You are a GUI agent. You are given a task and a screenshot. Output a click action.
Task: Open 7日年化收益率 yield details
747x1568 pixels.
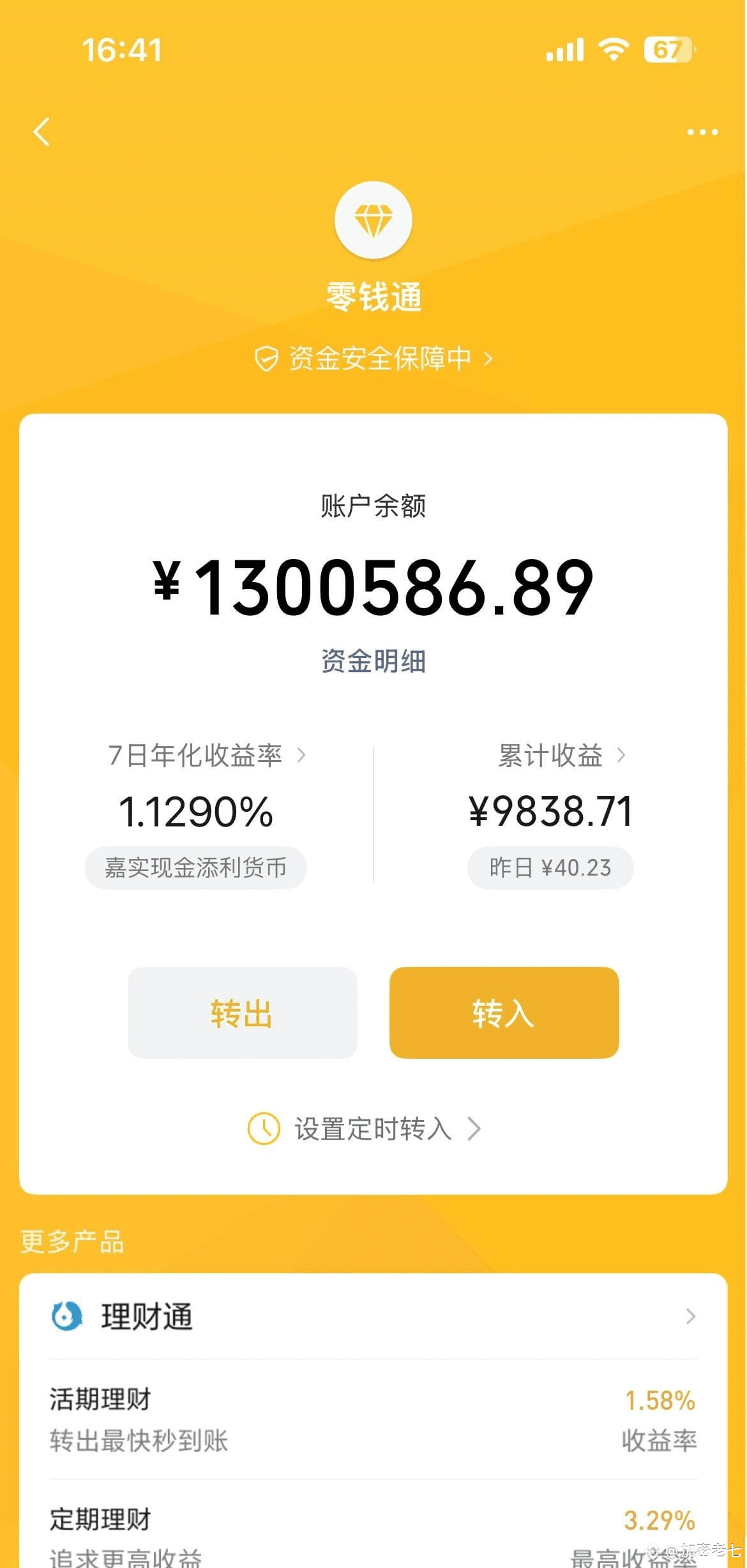click(x=206, y=756)
